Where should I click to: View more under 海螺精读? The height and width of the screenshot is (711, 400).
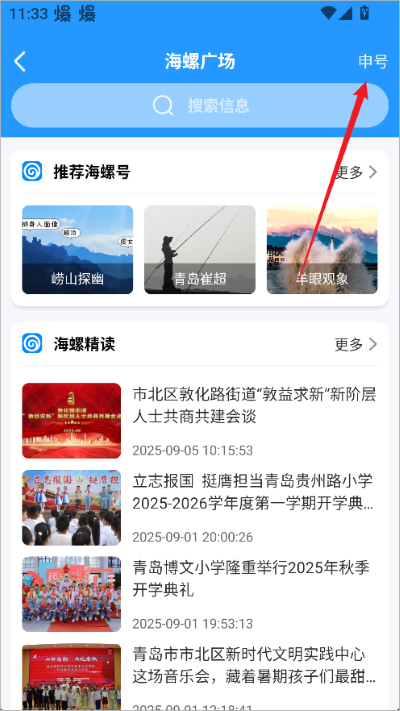coord(356,345)
